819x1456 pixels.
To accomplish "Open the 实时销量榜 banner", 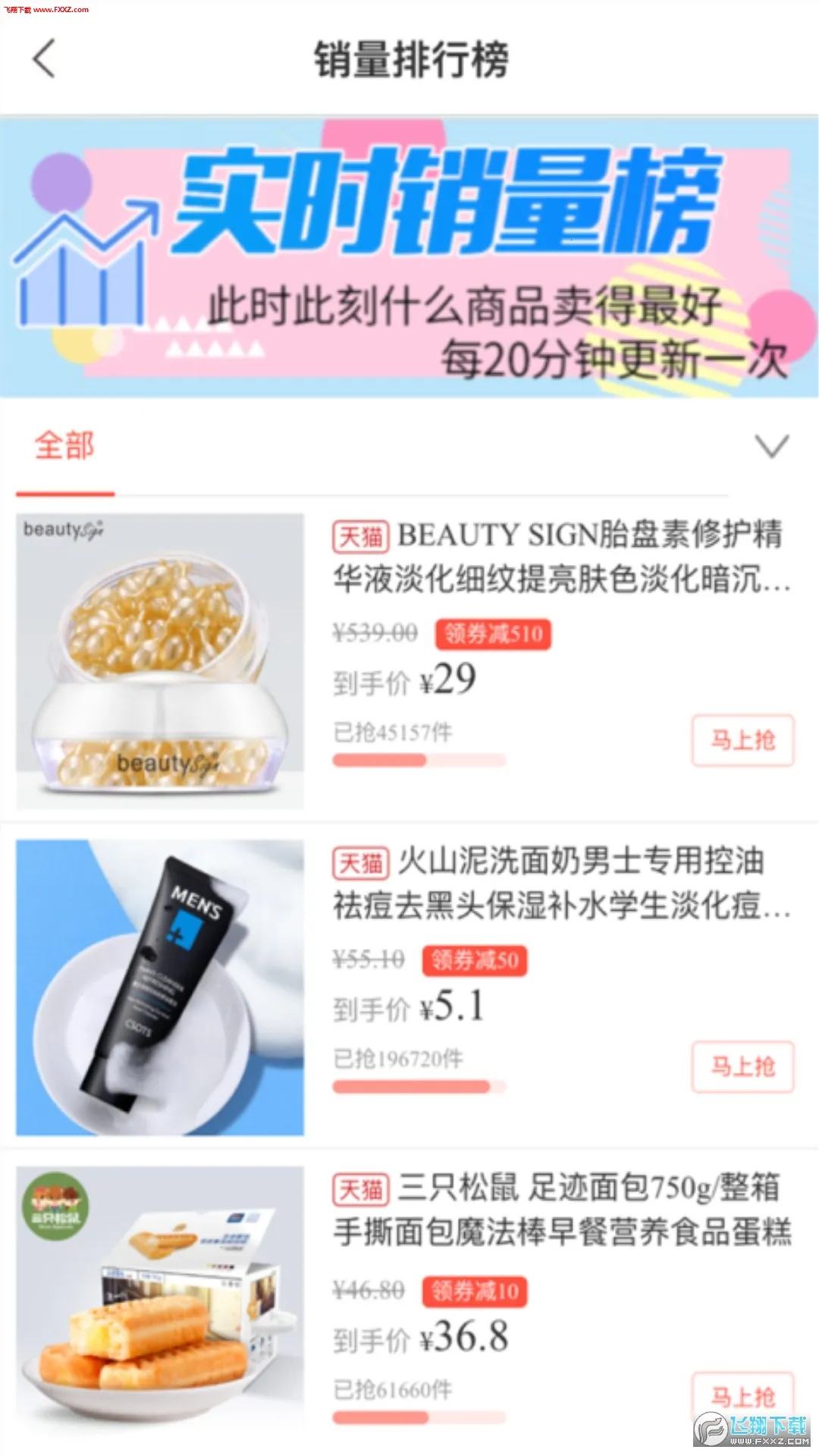I will click(409, 256).
